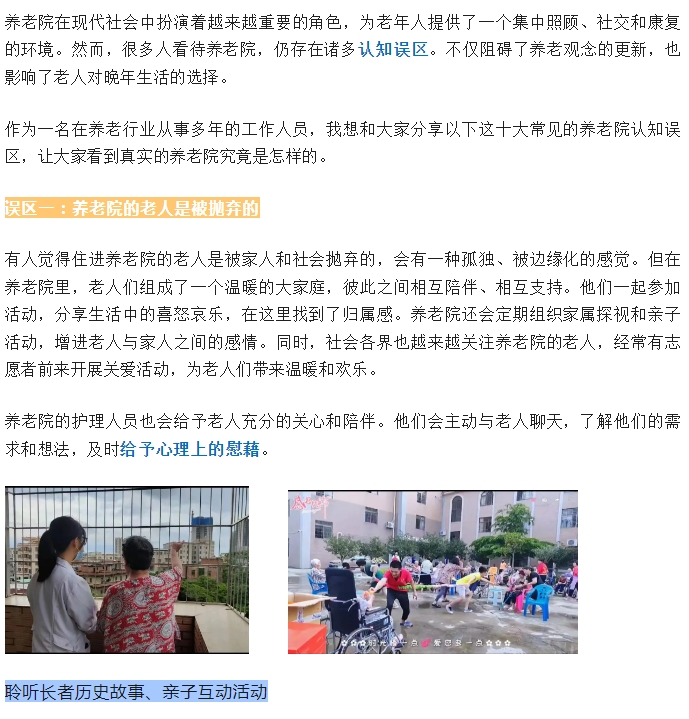View the outdoor courtyard activity photo
Screen dimensions: 689x719
pos(432,571)
